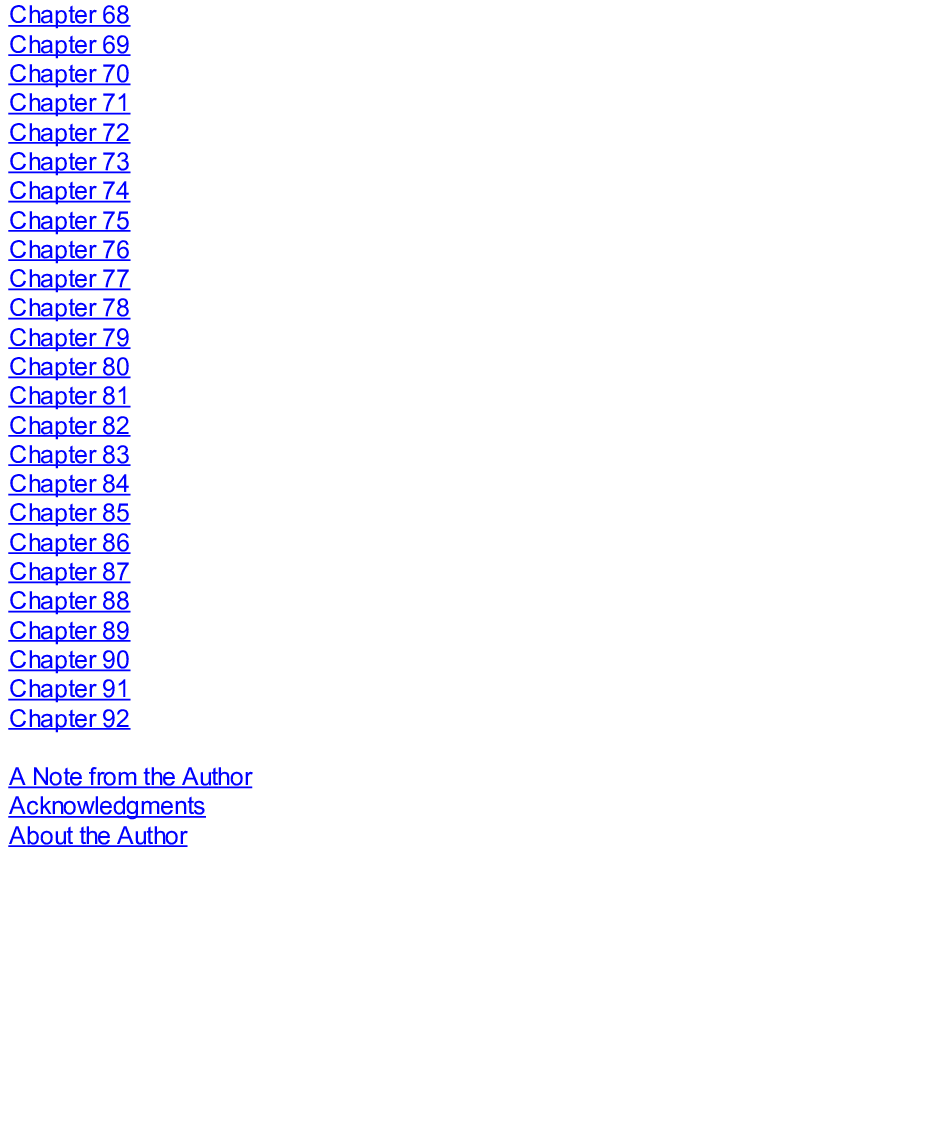Navigate to Chapter 78

click(69, 308)
